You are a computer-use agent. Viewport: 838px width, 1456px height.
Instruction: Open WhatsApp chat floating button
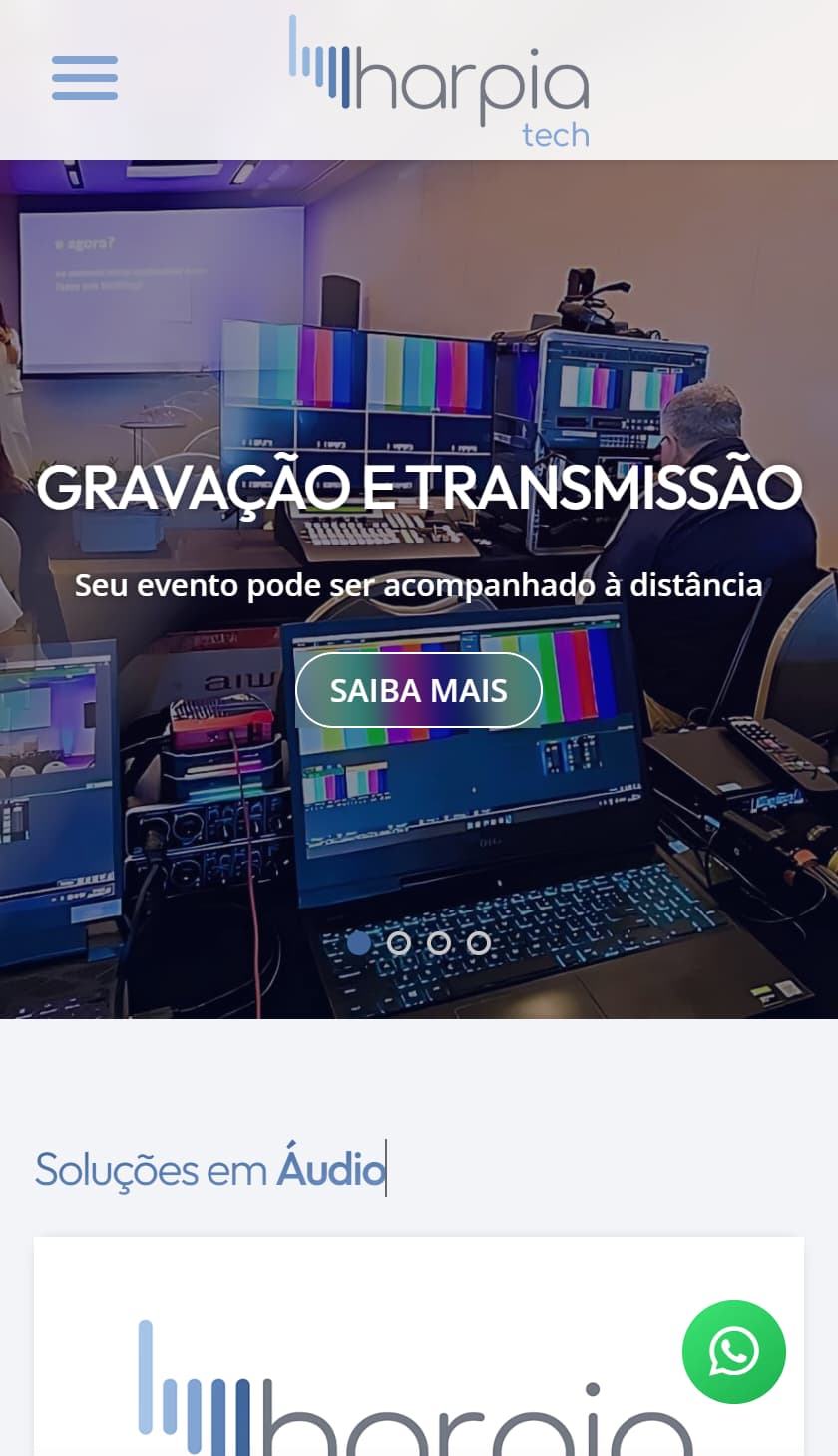pos(734,1352)
